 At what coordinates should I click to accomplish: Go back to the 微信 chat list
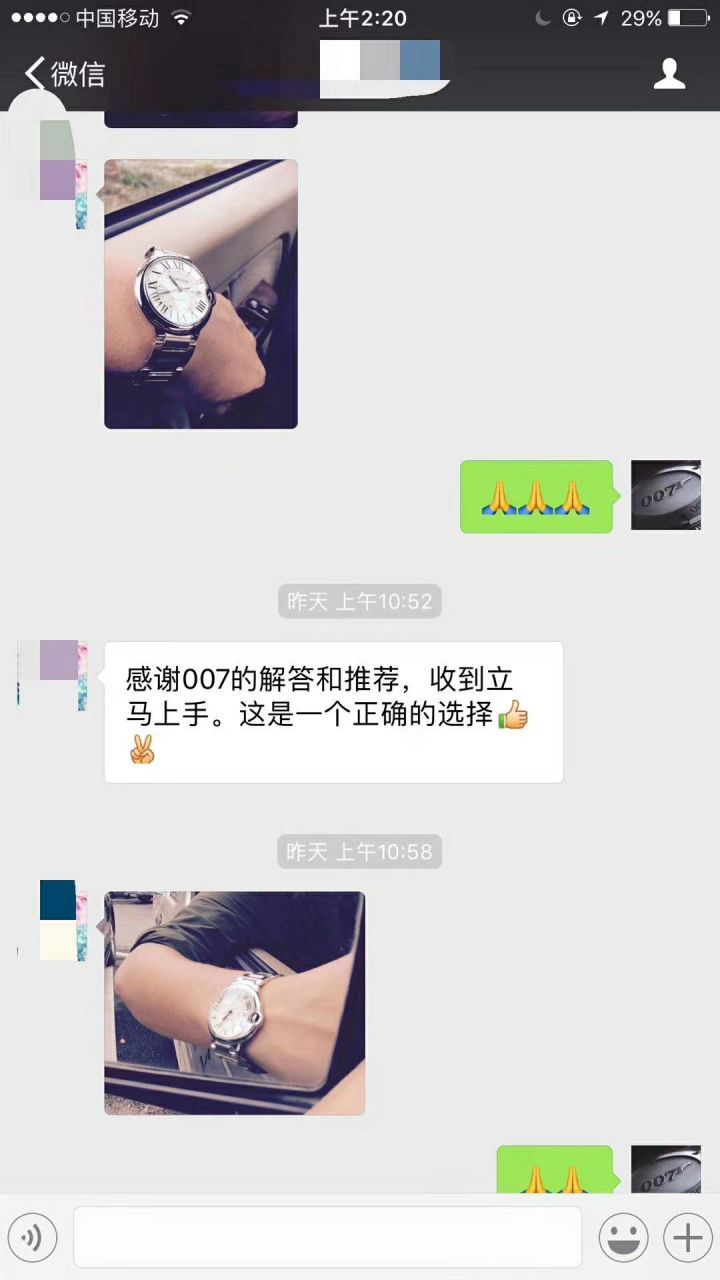click(x=65, y=74)
